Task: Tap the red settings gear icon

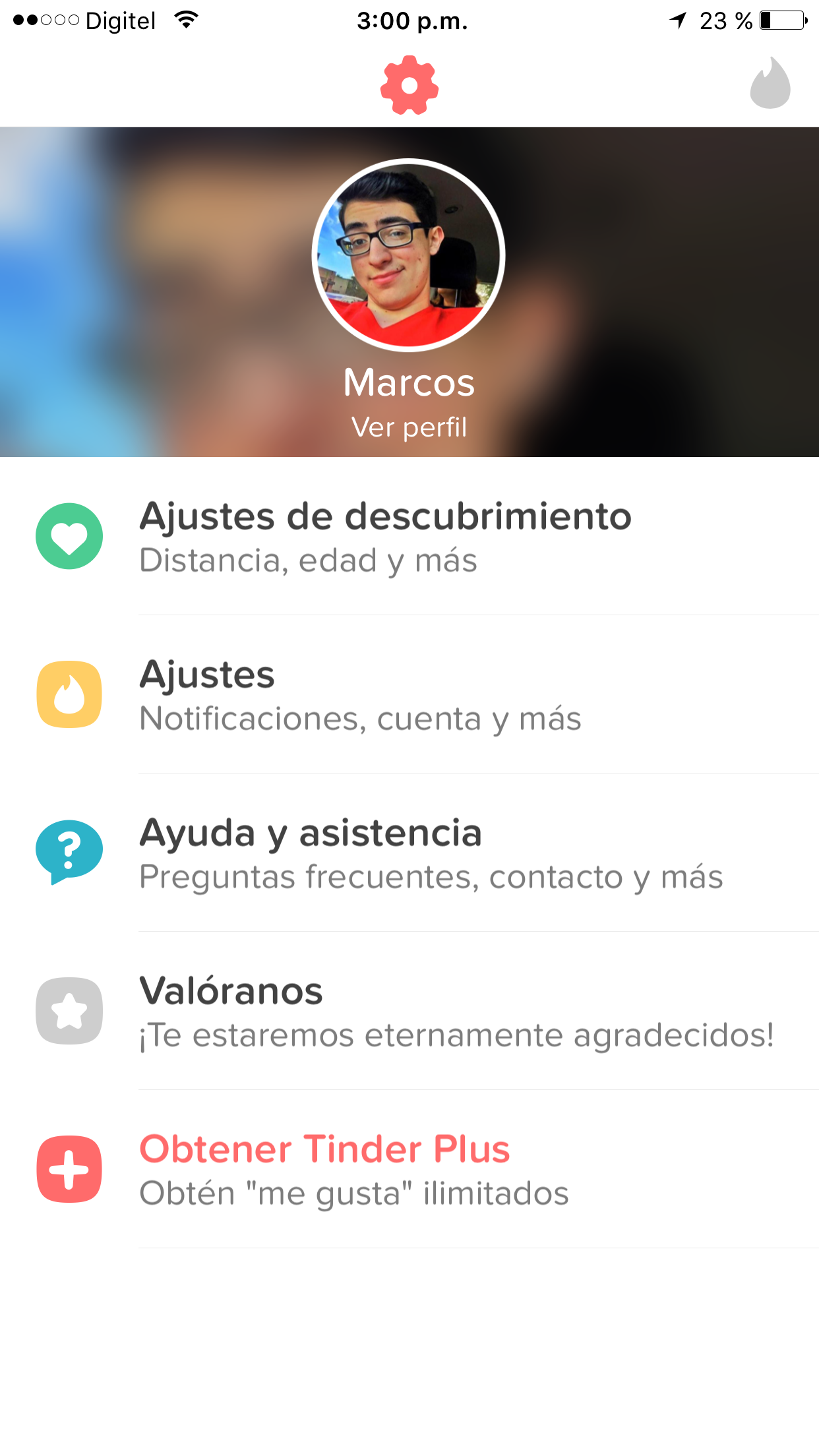Action: point(409,85)
